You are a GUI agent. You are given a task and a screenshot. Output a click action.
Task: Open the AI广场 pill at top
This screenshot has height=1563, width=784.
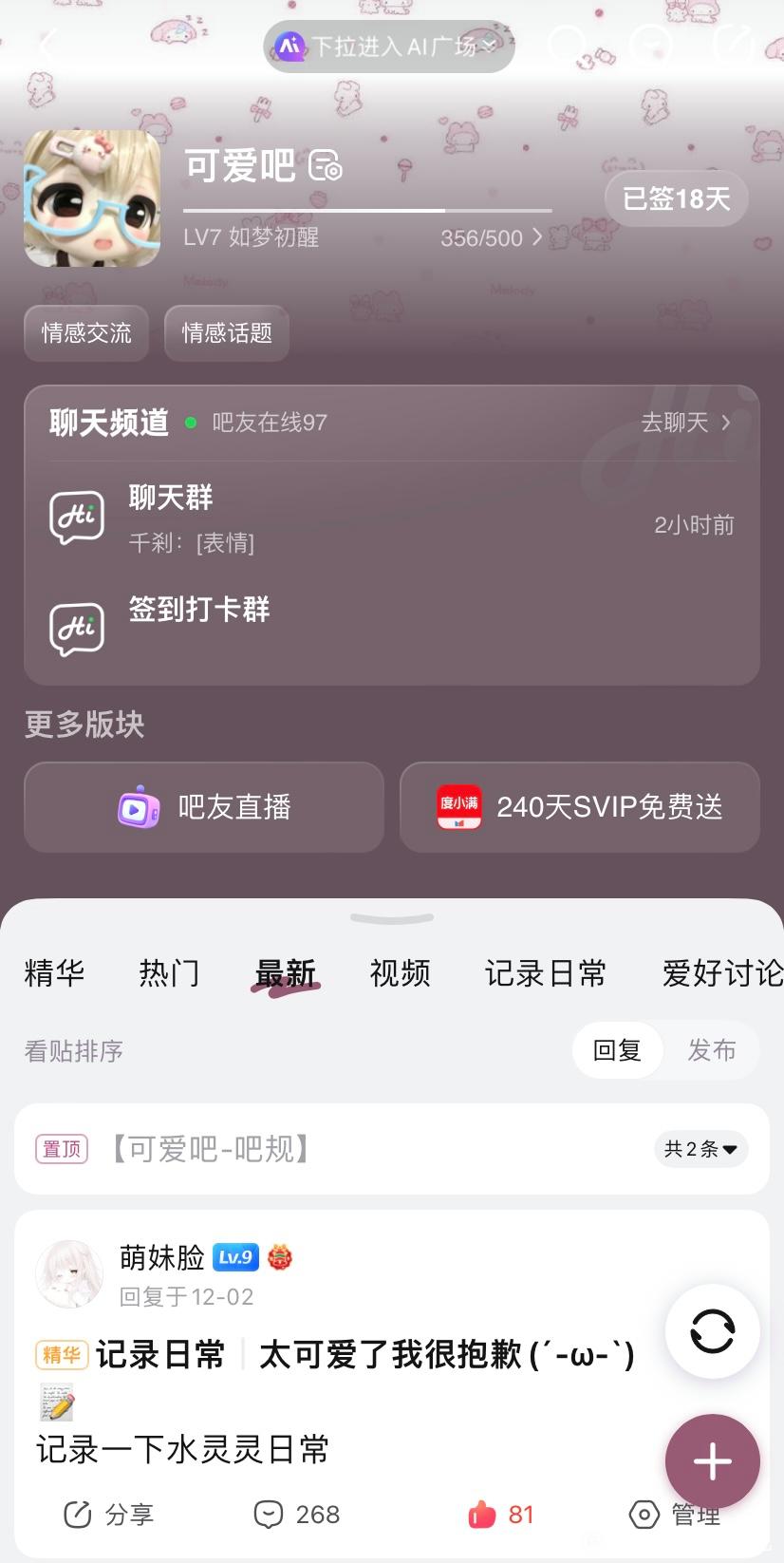coord(389,46)
